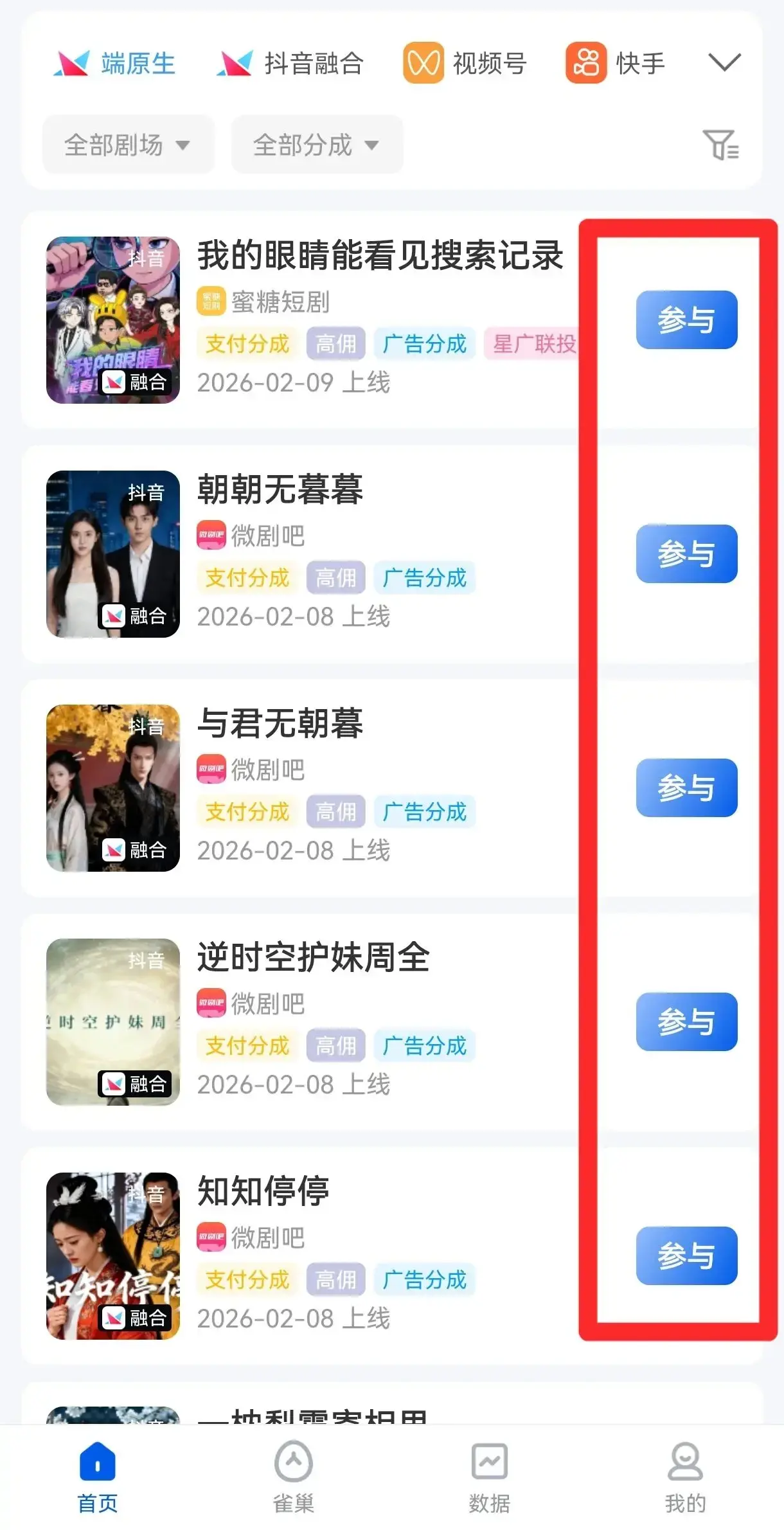
Task: Open the 我的眼睛能看见搜索记录 drama card
Action: pyautogui.click(x=379, y=256)
